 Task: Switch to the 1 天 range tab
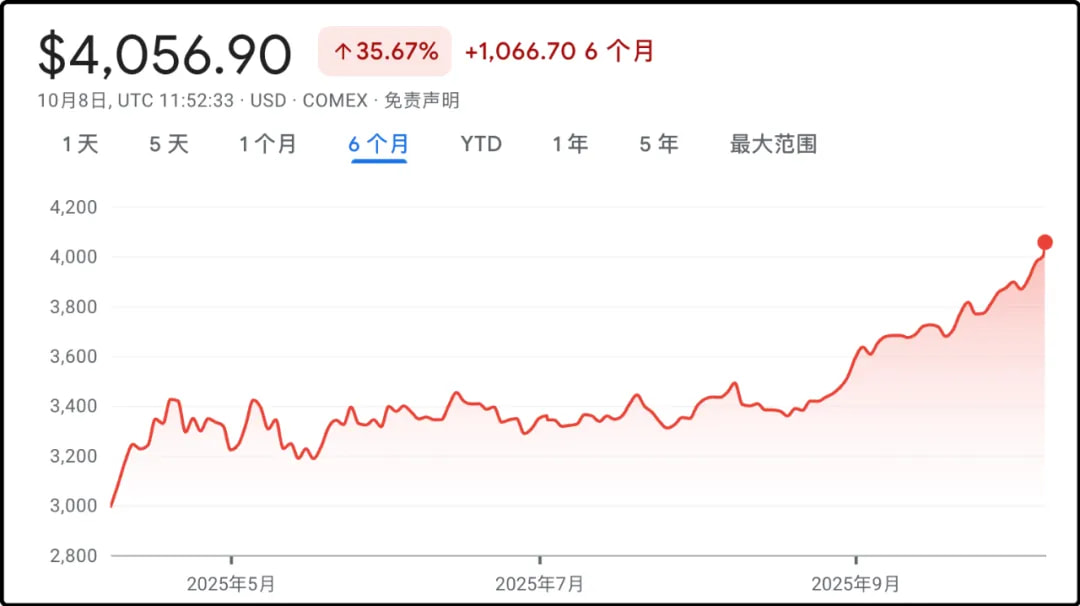coord(80,144)
